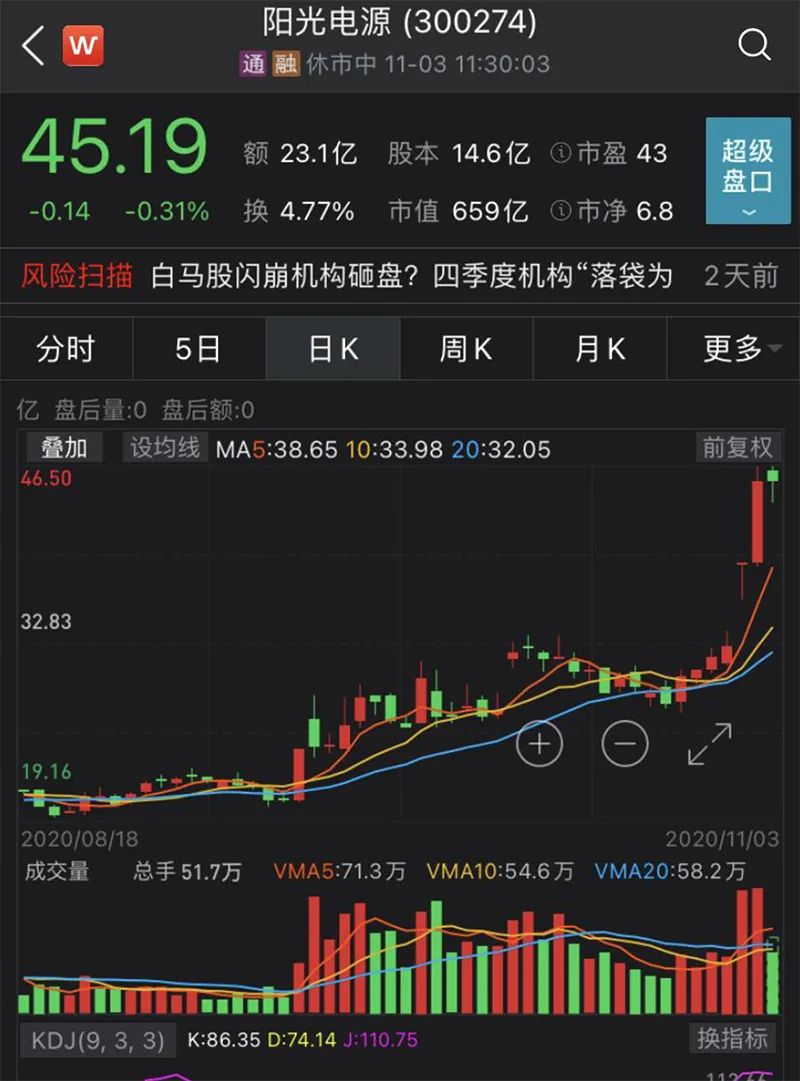800x1081 pixels.
Task: Go back using the top-left arrow
Action: click(x=33, y=46)
